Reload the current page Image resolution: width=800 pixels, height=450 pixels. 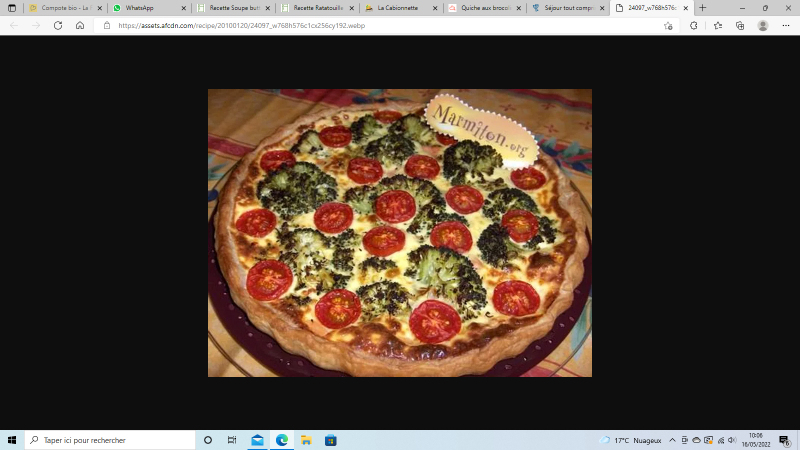58,25
